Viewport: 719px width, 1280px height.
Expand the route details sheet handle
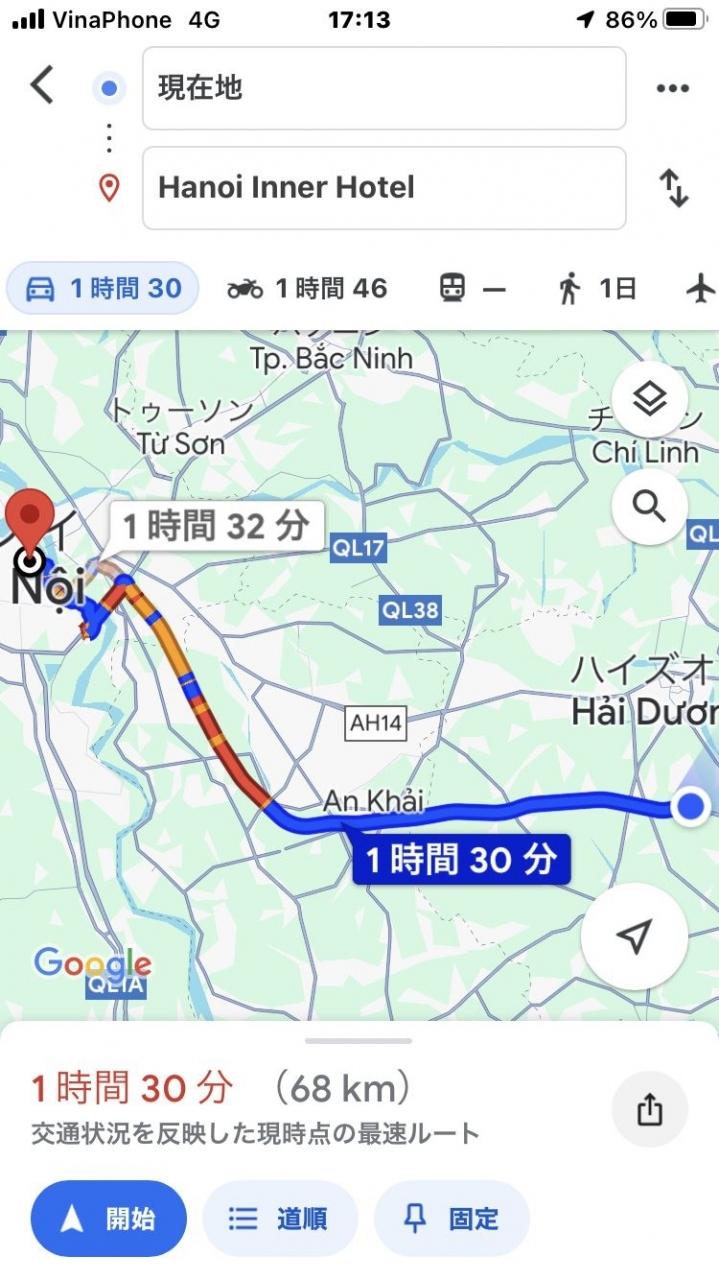[359, 1041]
